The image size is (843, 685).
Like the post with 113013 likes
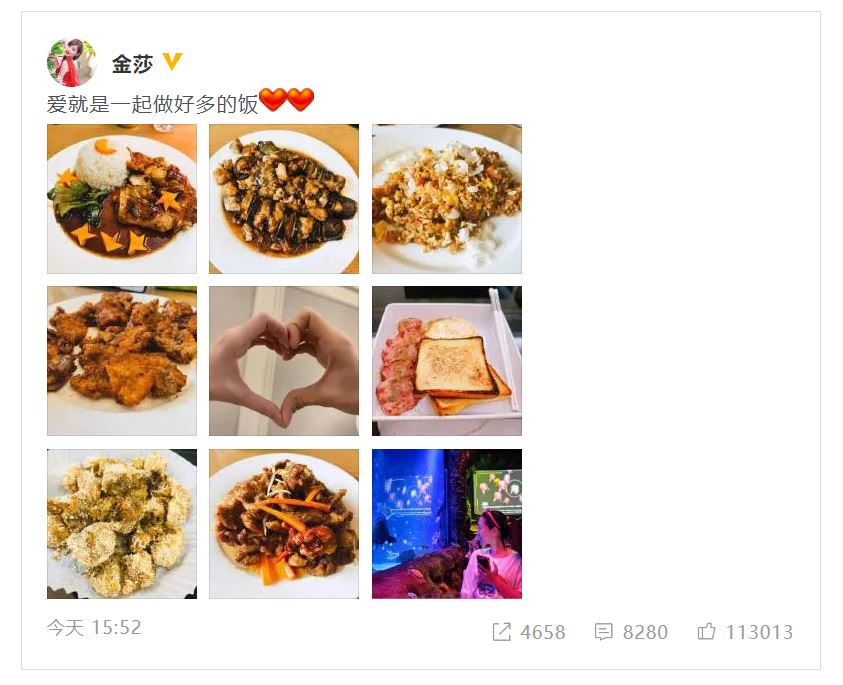pyautogui.click(x=745, y=632)
